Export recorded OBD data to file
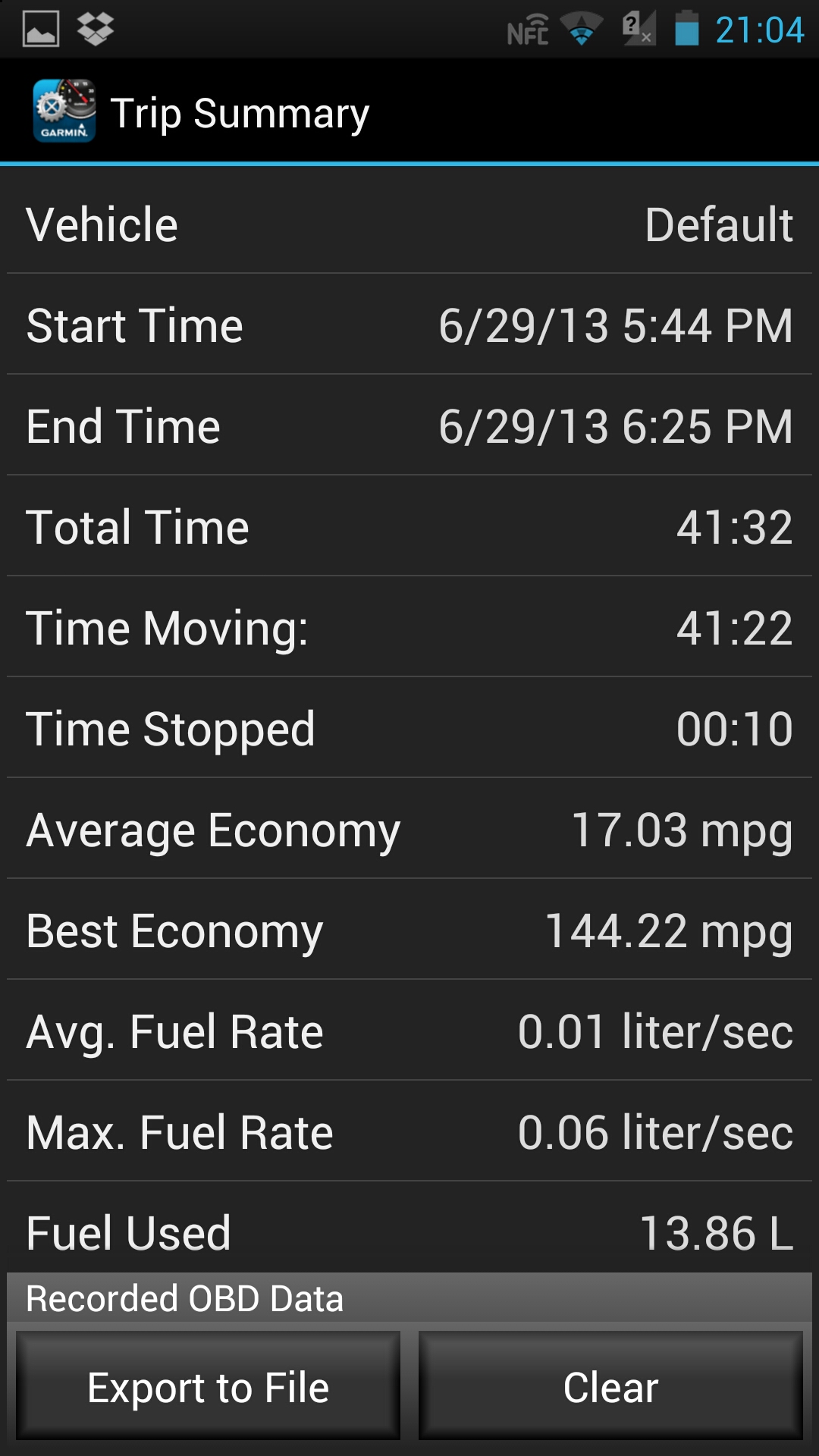This screenshot has height=1456, width=819. pos(208,1386)
